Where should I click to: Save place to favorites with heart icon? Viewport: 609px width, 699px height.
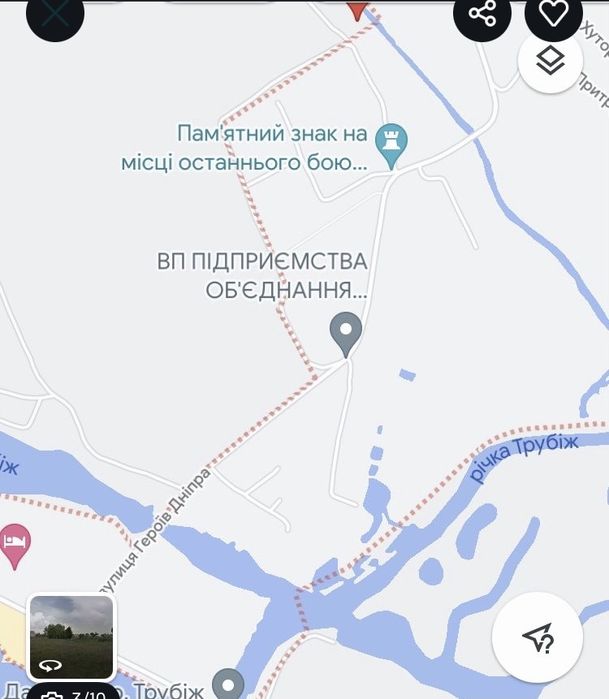(x=553, y=14)
